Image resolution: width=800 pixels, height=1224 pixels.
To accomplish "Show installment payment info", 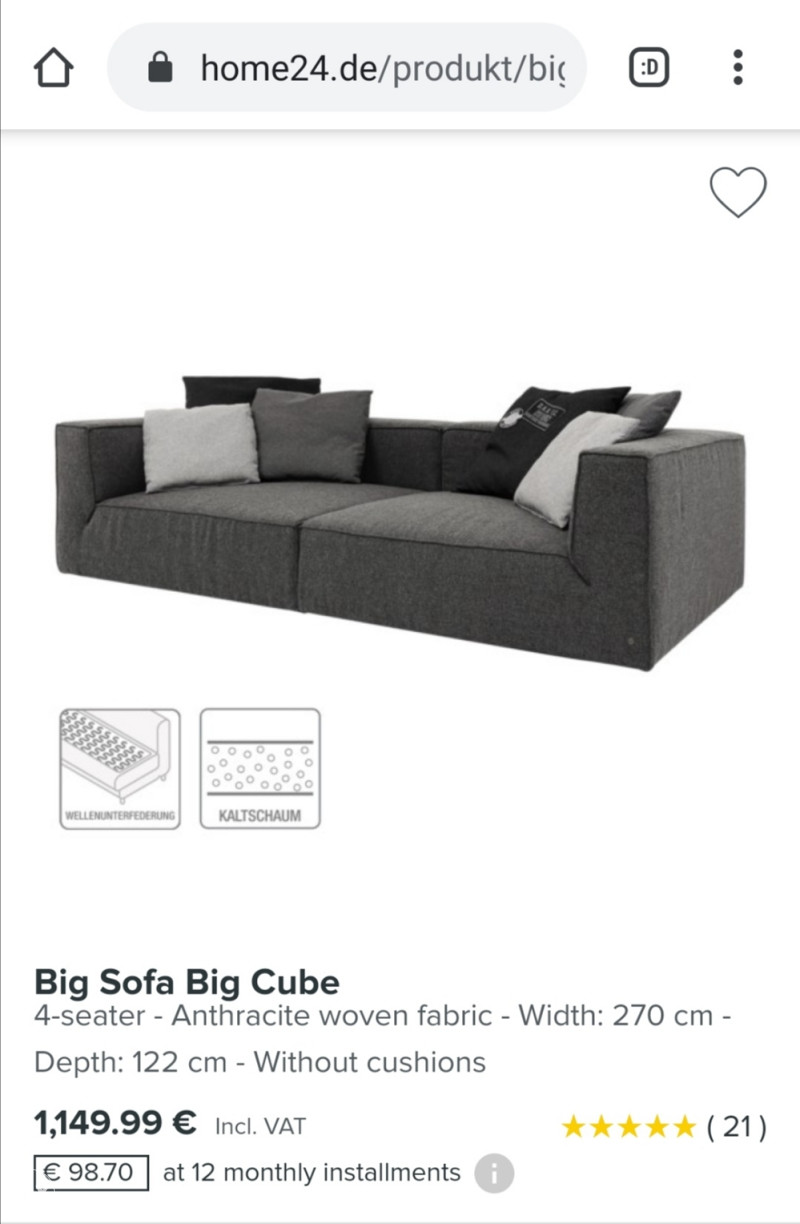I will pyautogui.click(x=494, y=1173).
